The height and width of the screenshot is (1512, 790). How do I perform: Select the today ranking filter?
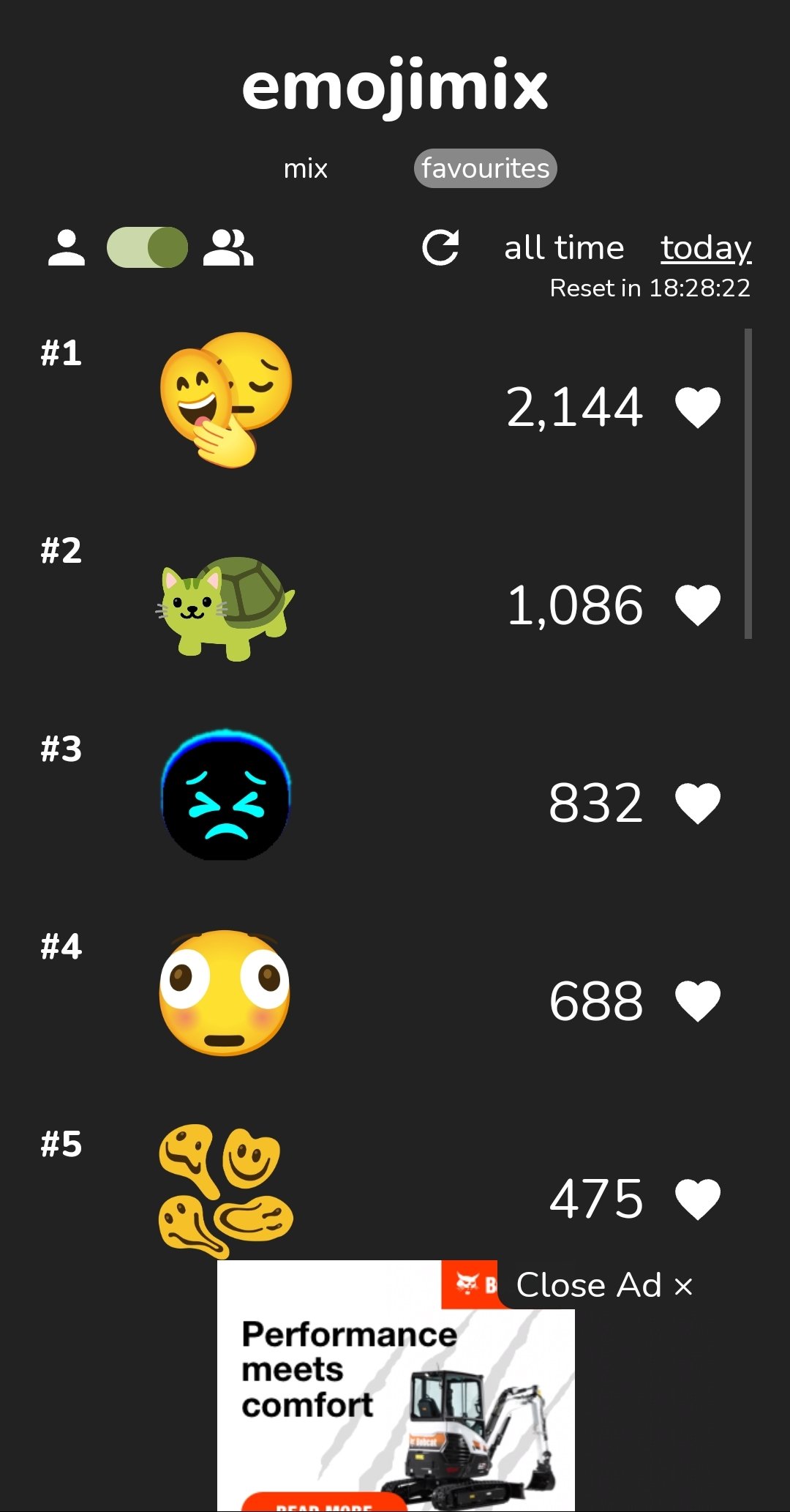click(706, 247)
